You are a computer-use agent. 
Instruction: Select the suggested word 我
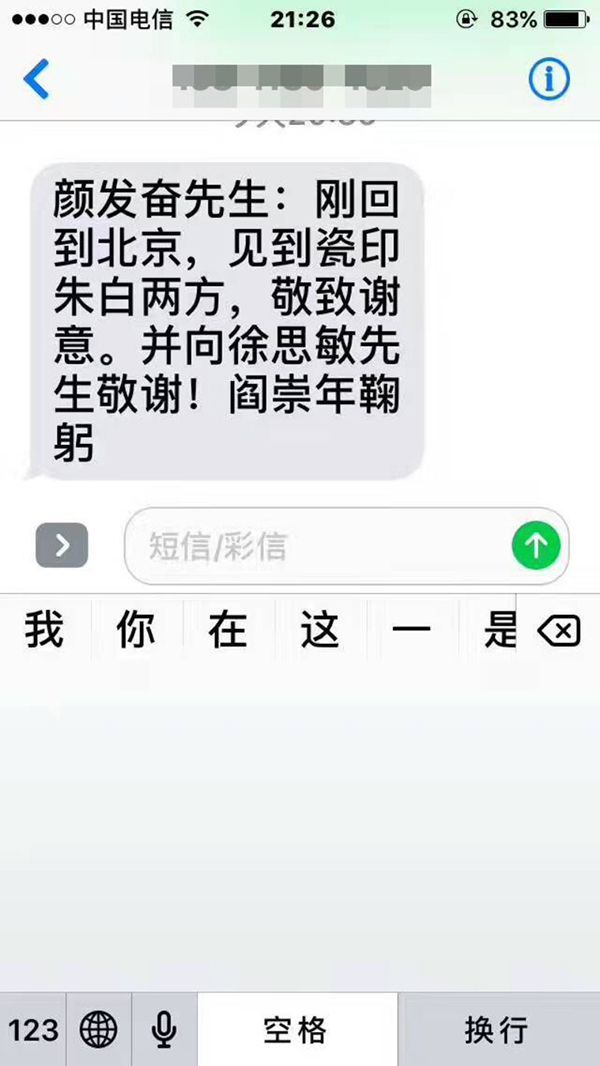[x=45, y=632]
